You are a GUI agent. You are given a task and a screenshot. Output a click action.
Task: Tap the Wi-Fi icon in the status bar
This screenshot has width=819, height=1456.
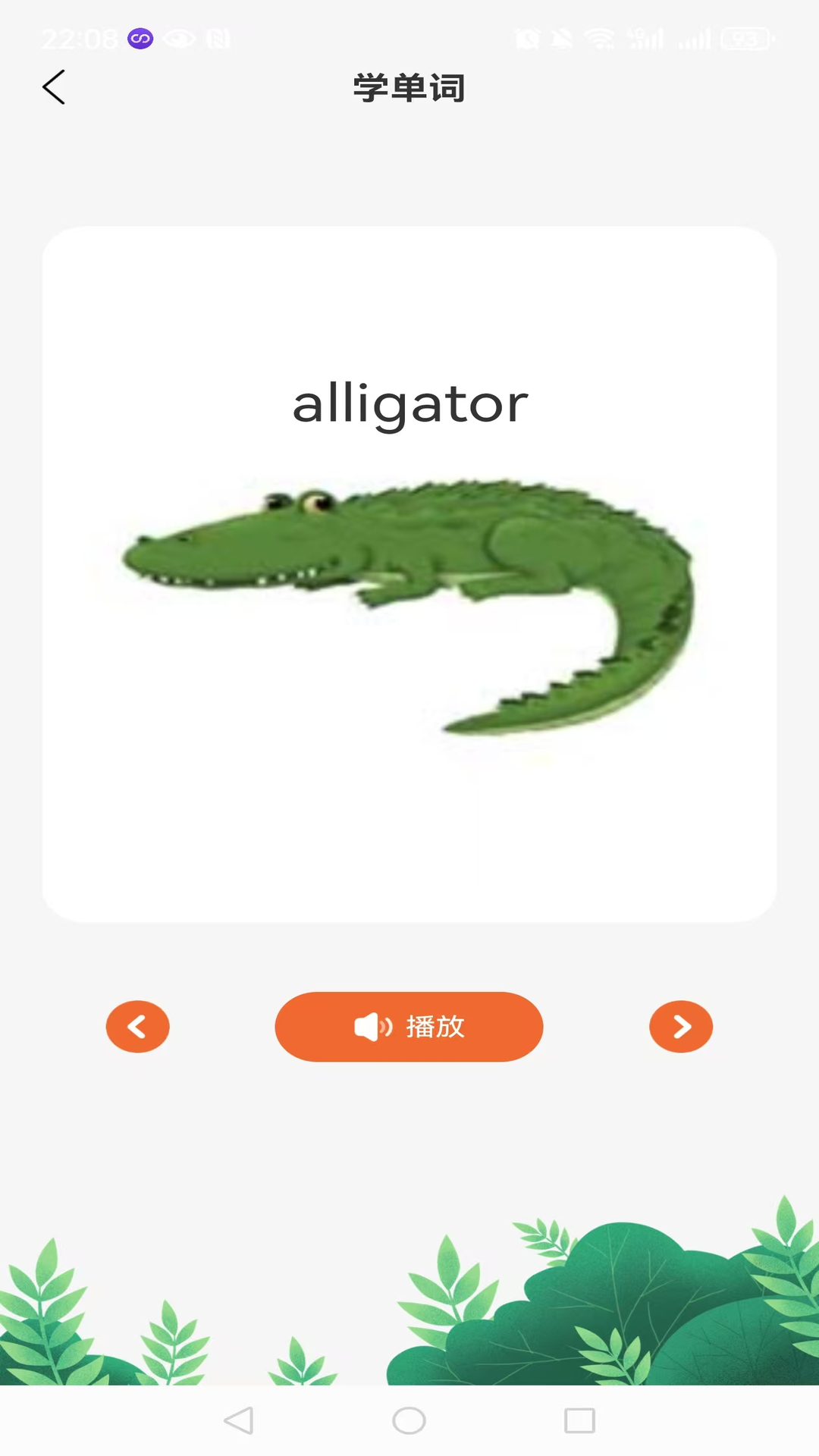[601, 38]
